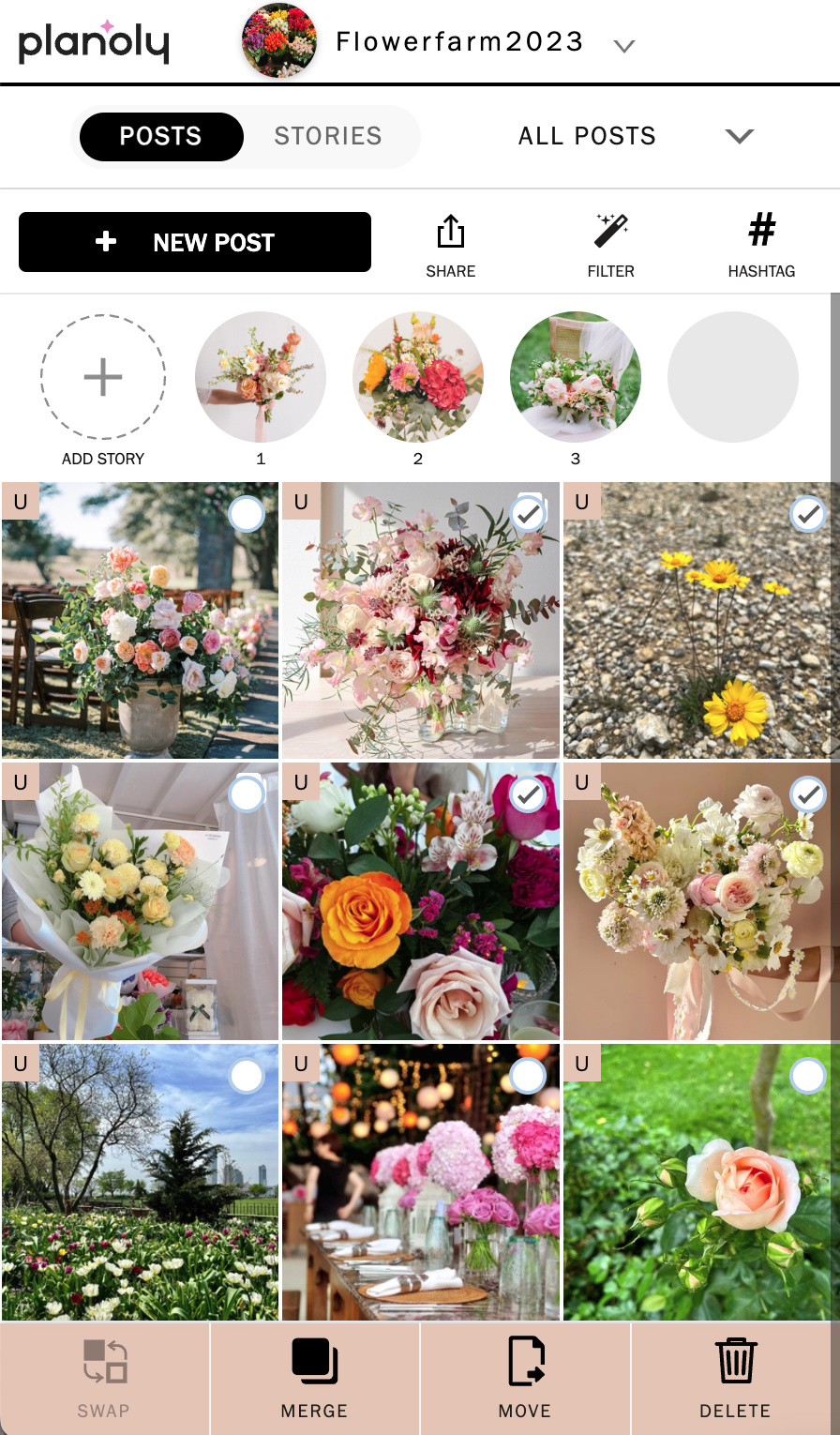840x1435 pixels.
Task: Select the Filter tool
Action: (610, 242)
